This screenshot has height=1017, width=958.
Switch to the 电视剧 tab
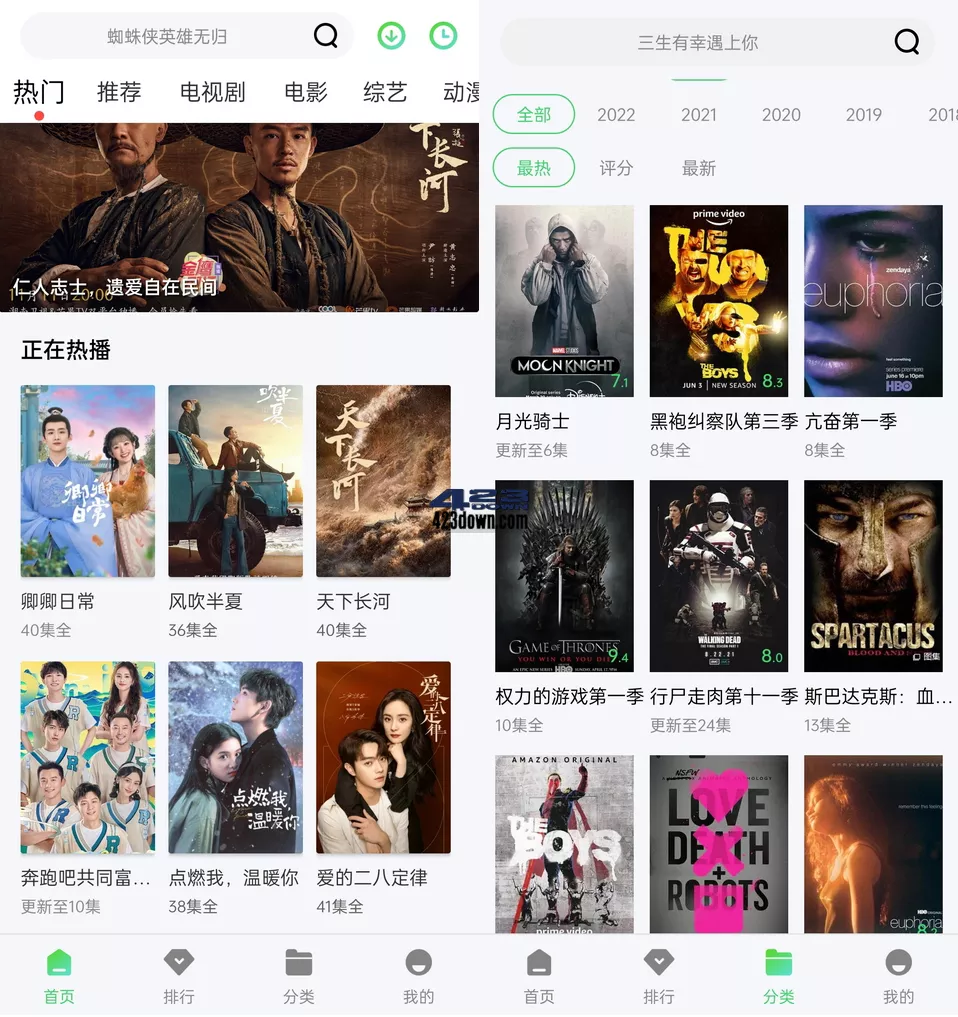[211, 92]
